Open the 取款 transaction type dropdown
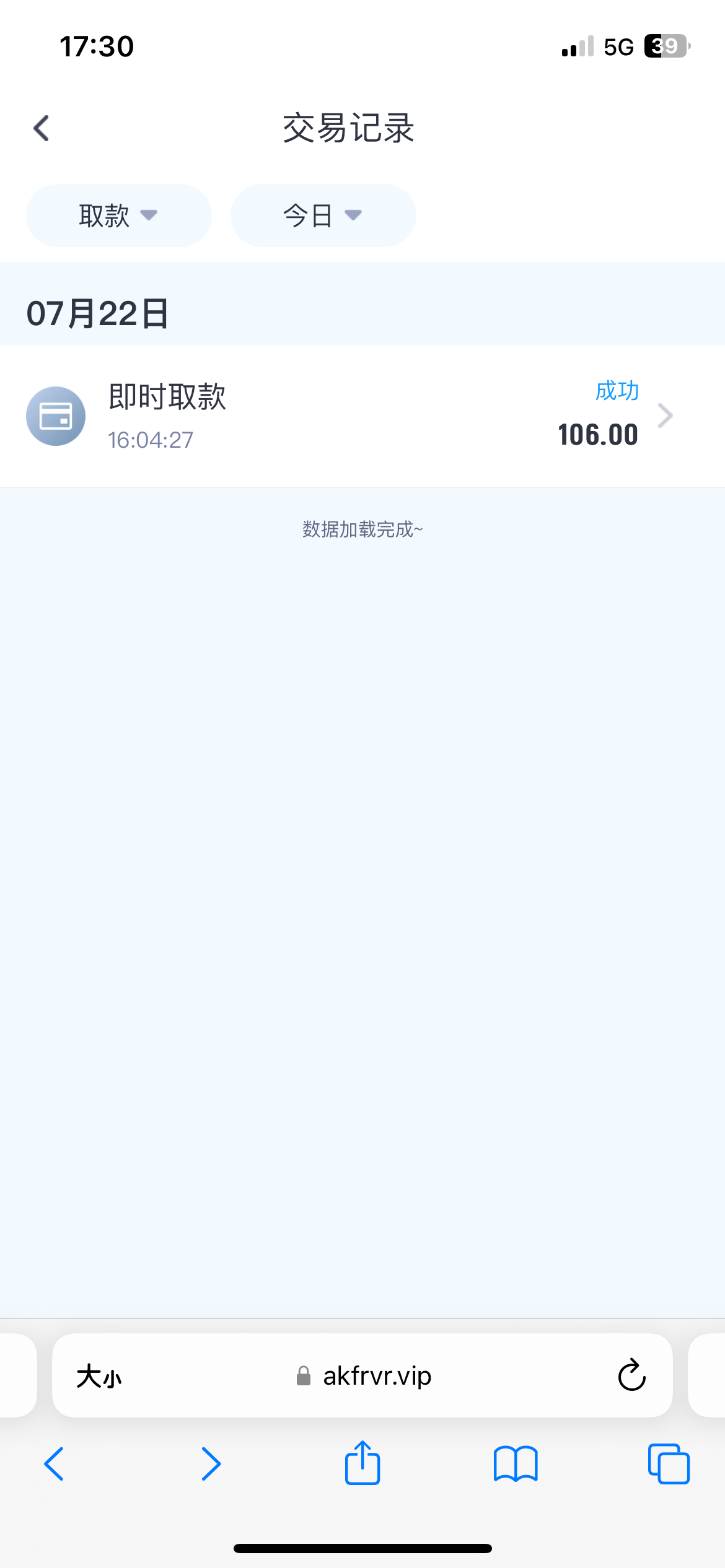Image resolution: width=725 pixels, height=1568 pixels. click(118, 215)
